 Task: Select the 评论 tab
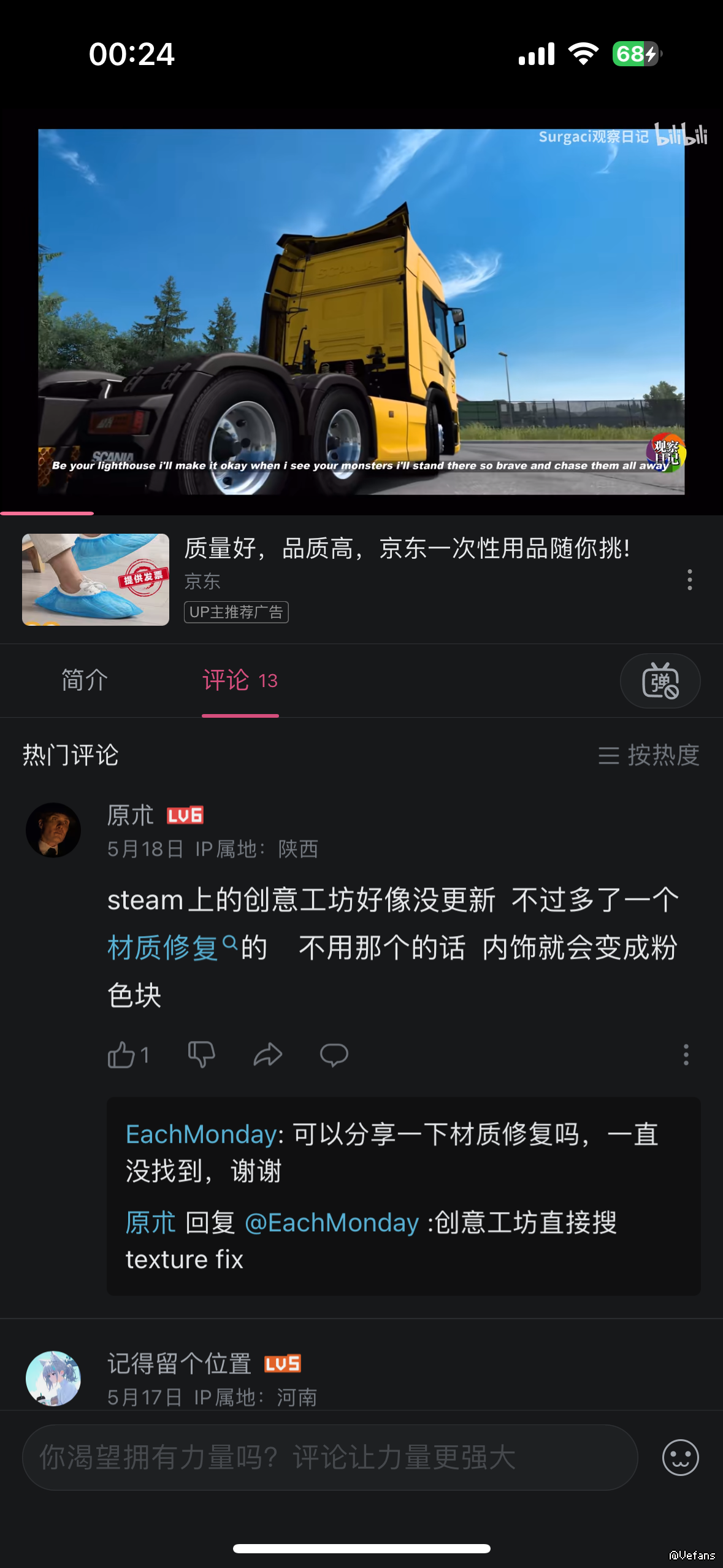[x=240, y=680]
